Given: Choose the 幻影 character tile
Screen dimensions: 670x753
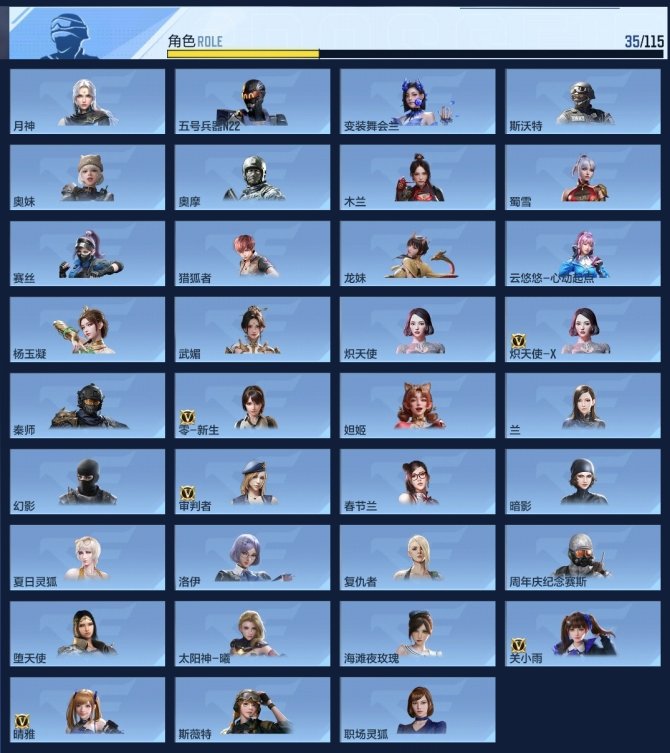Looking at the screenshot, I should pos(87,481).
